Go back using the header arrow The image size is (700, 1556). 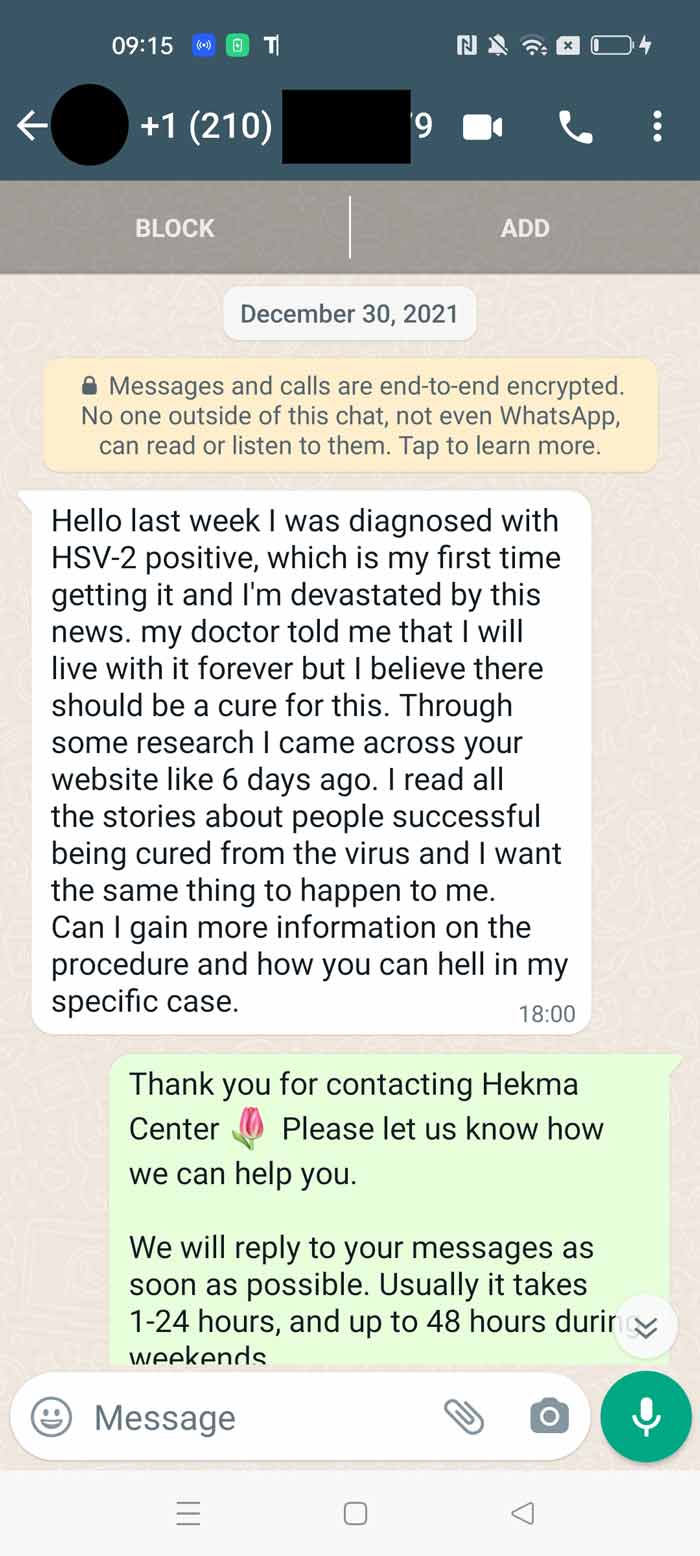click(x=32, y=126)
